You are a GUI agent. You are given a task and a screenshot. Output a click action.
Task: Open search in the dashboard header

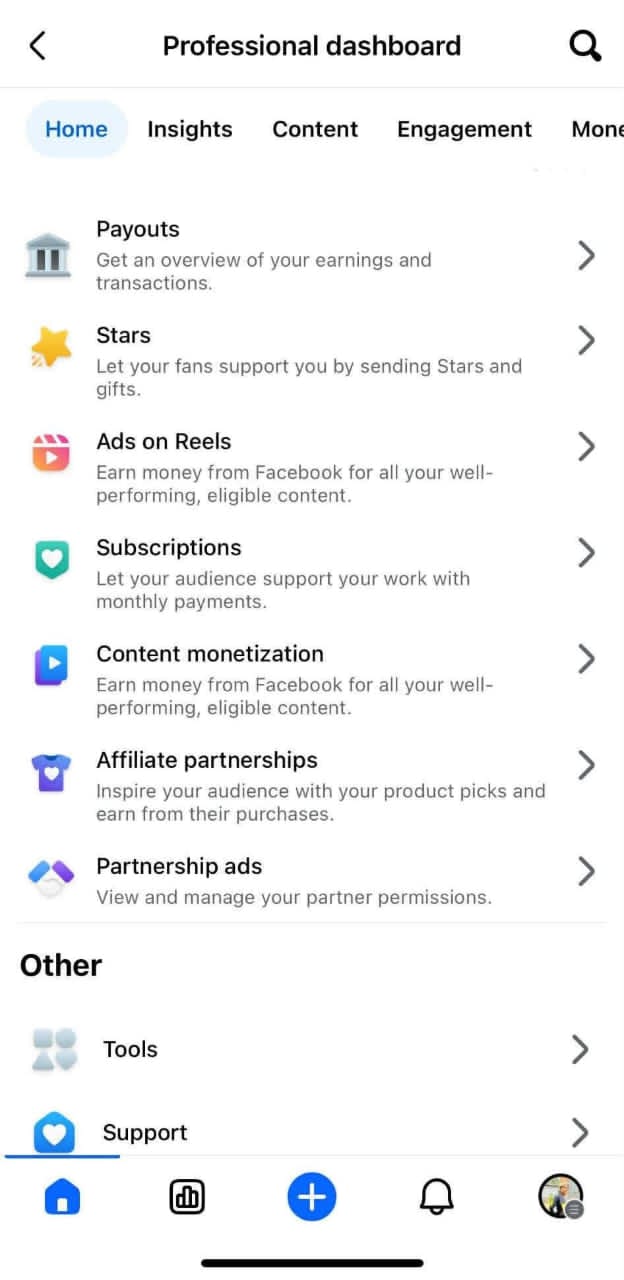tap(585, 46)
